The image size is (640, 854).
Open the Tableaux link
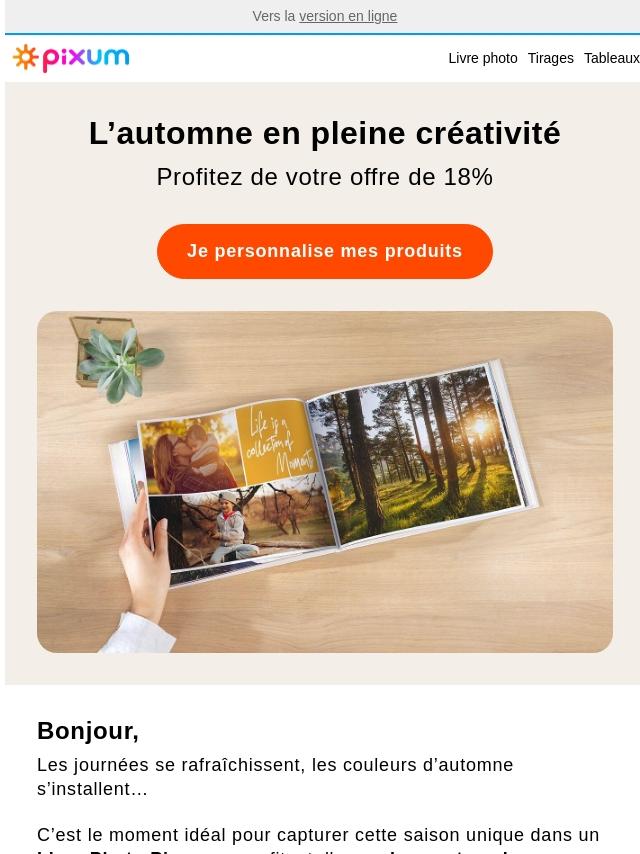[611, 58]
